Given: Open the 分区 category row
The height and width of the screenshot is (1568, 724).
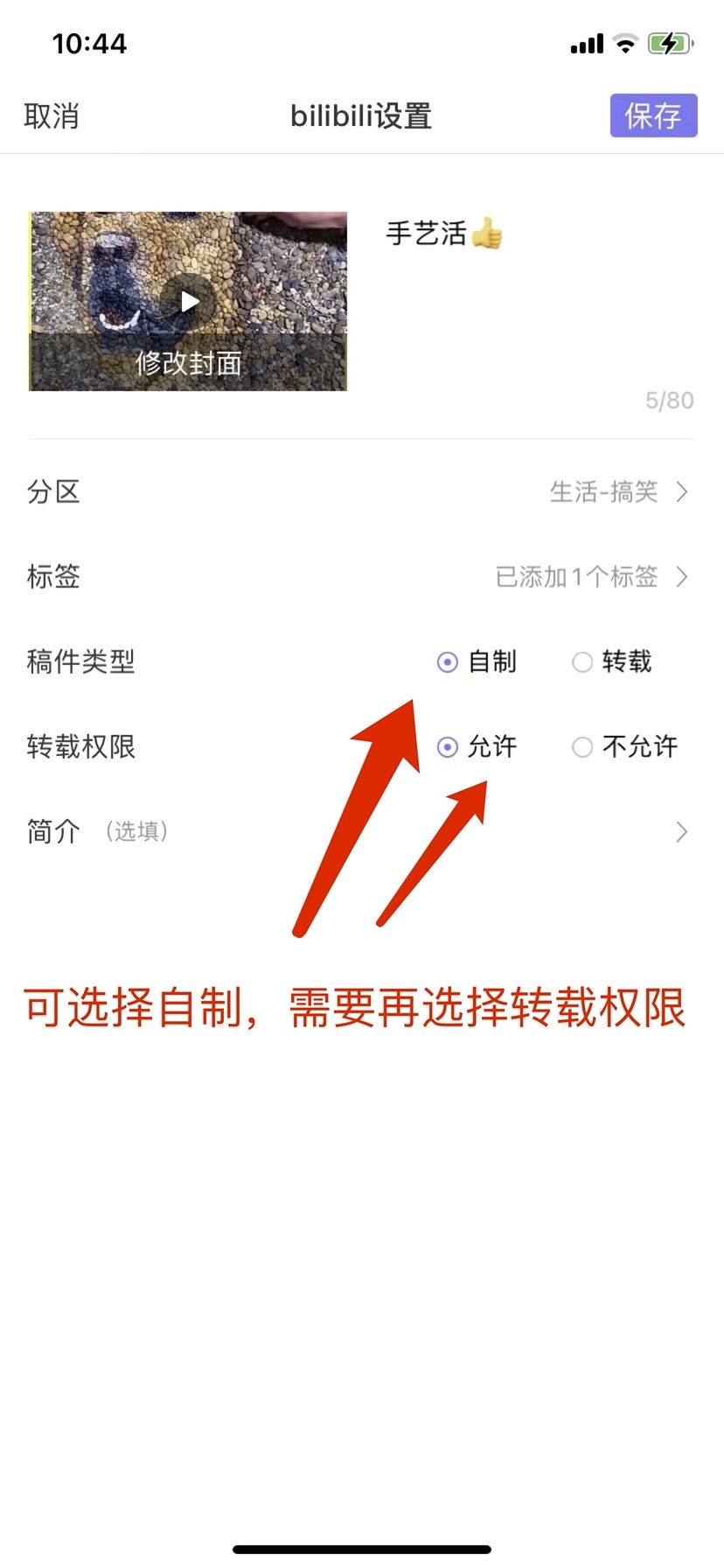Looking at the screenshot, I should tap(361, 492).
